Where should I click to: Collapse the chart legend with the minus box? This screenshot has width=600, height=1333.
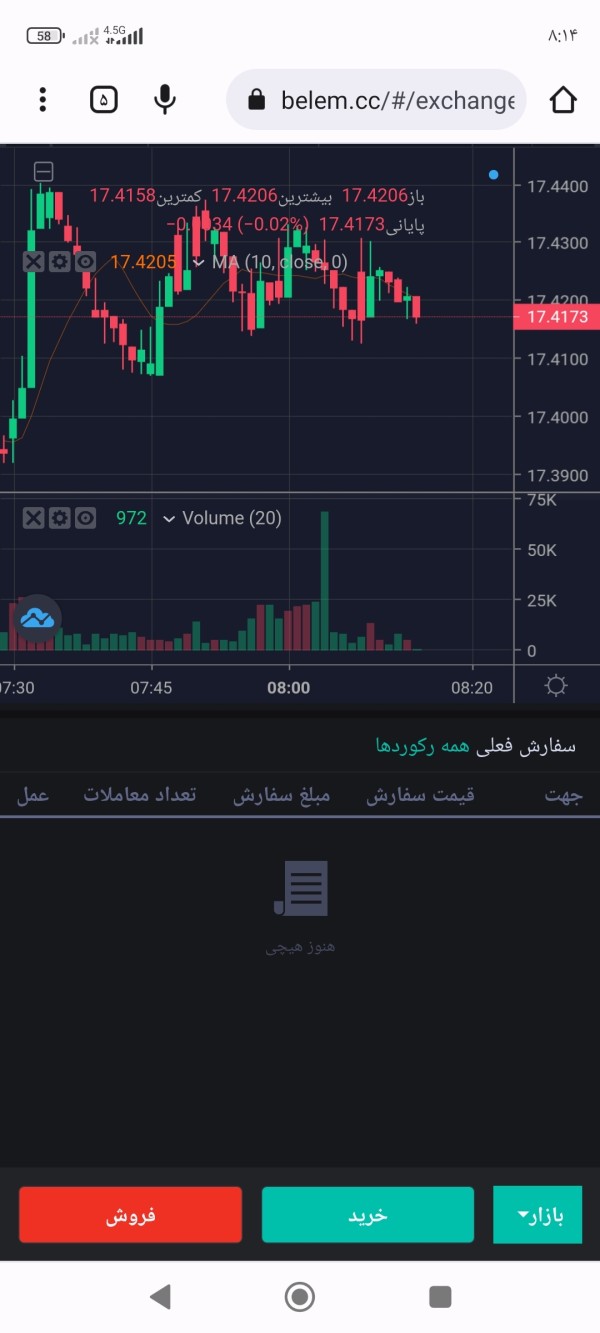44,171
